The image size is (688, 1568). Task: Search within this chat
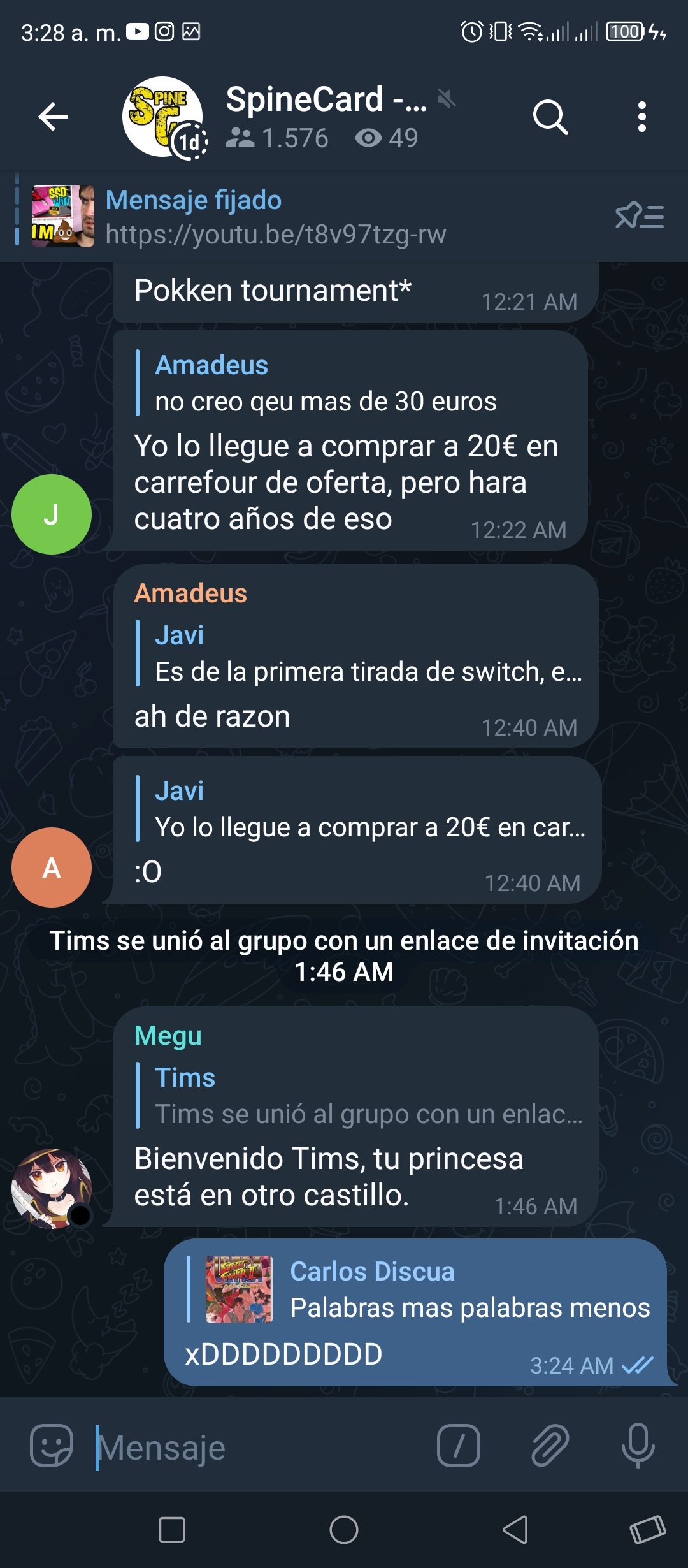[550, 117]
